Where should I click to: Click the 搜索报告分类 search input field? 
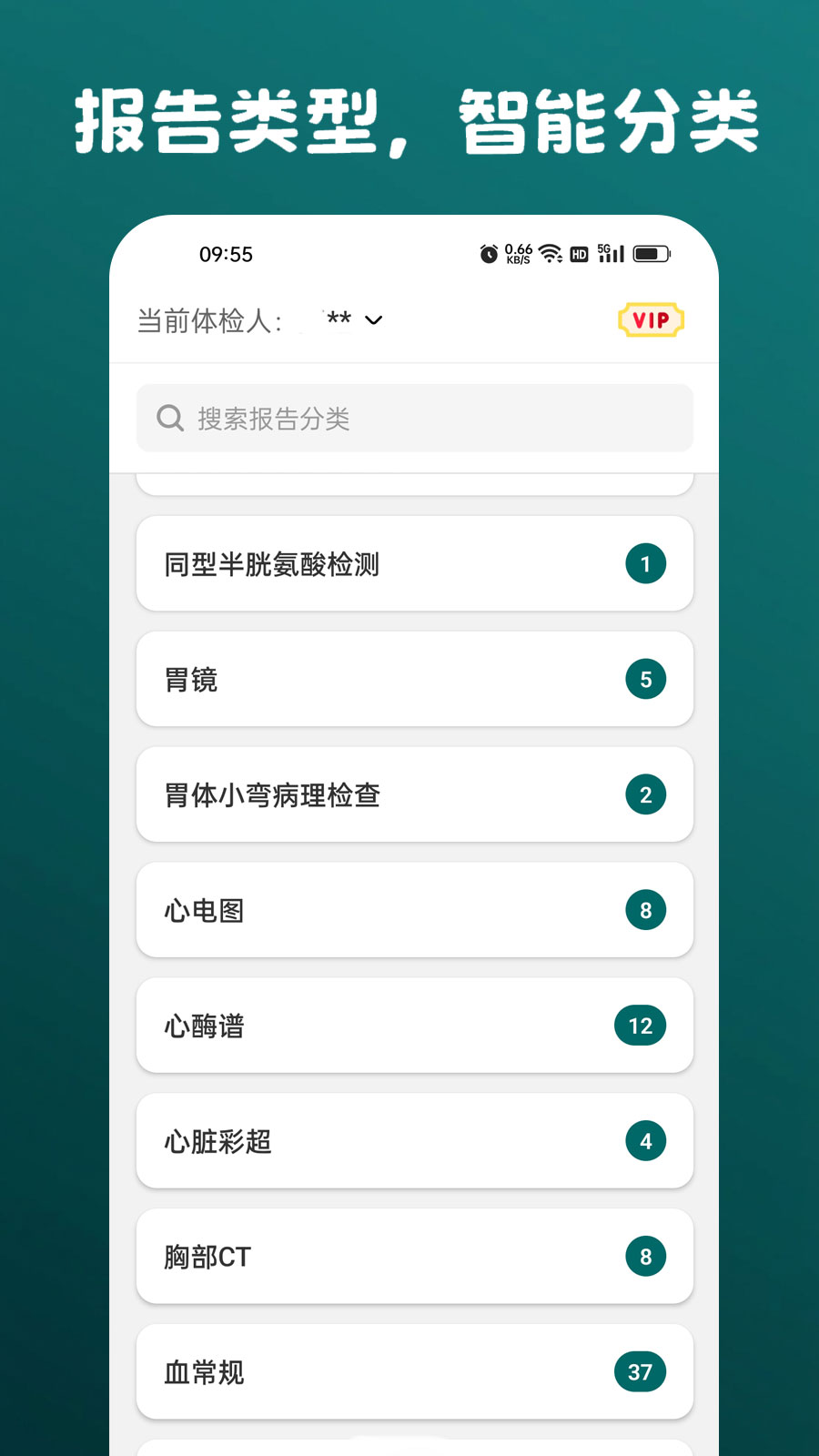point(414,418)
